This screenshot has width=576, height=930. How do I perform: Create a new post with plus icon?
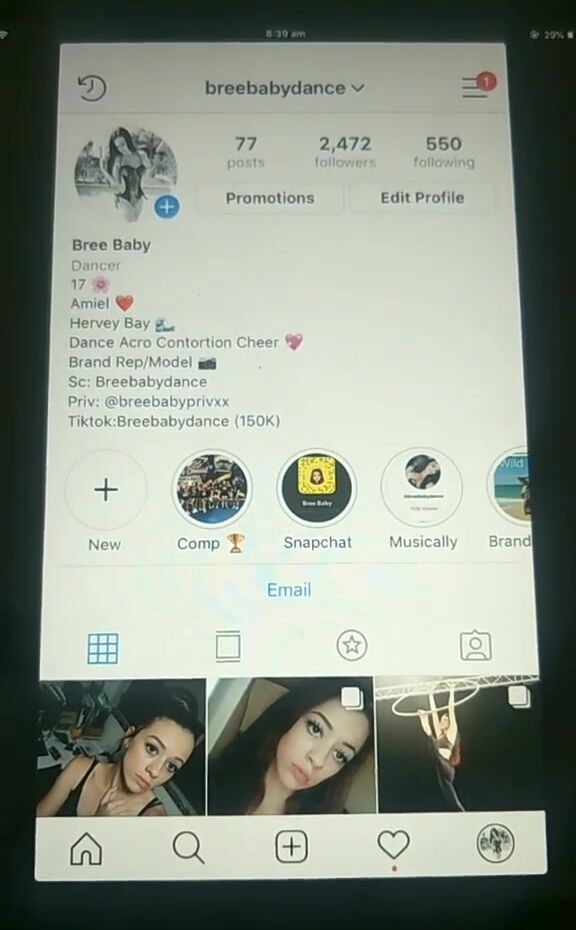coord(291,846)
